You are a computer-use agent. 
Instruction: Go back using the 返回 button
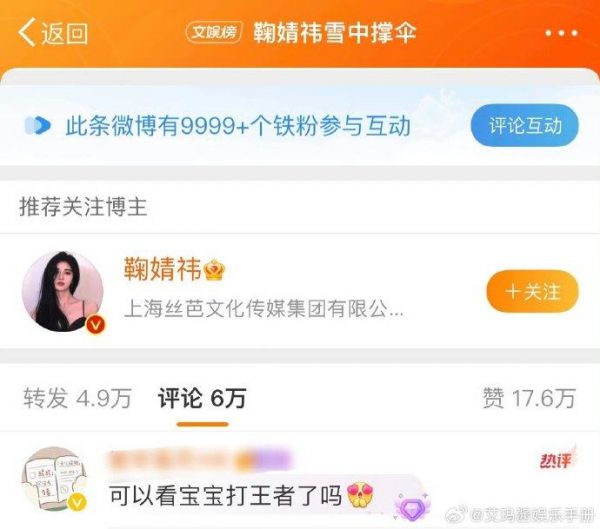(x=54, y=32)
